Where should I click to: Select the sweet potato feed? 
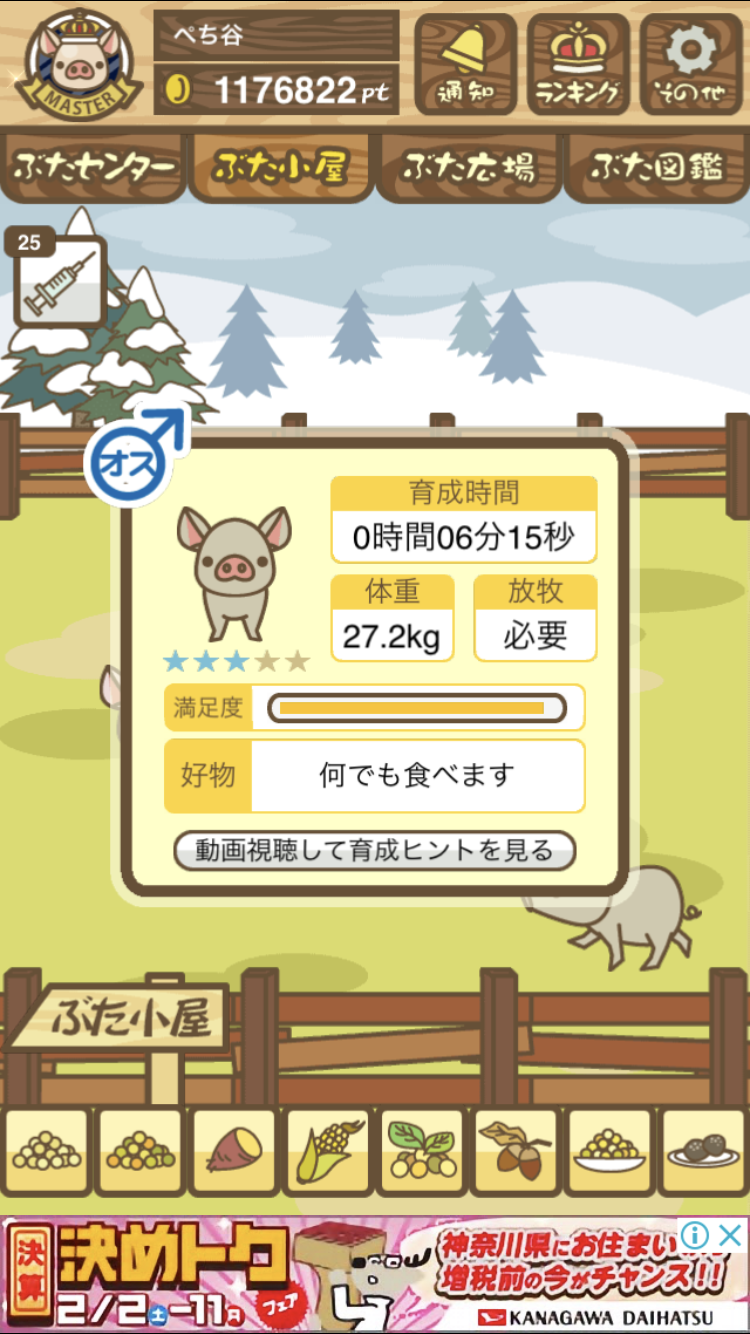pos(233,1152)
